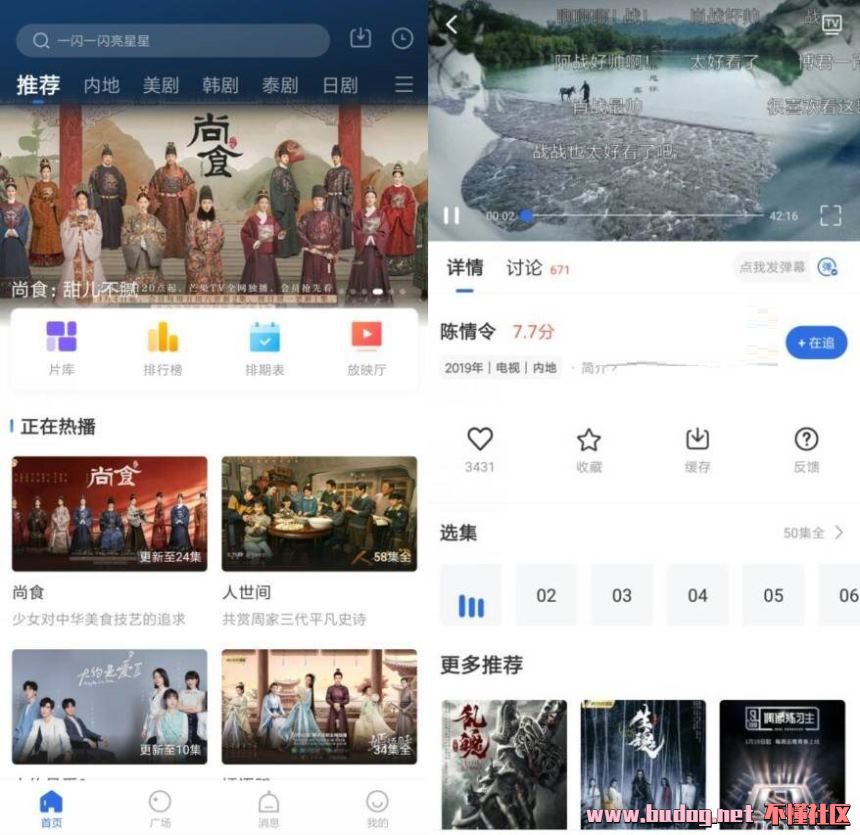Image resolution: width=860 pixels, height=835 pixels.
Task: Tap the 在追 follow button
Action: pos(816,343)
